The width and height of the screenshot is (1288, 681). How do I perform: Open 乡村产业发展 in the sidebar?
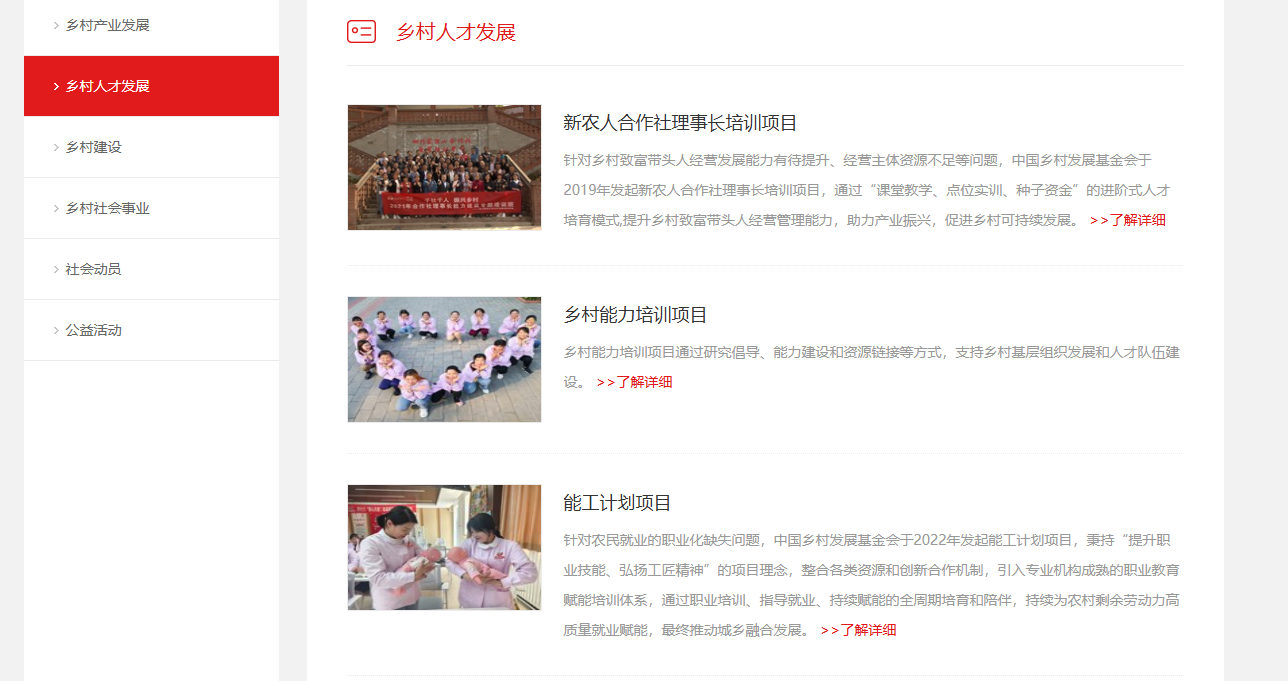coord(107,25)
